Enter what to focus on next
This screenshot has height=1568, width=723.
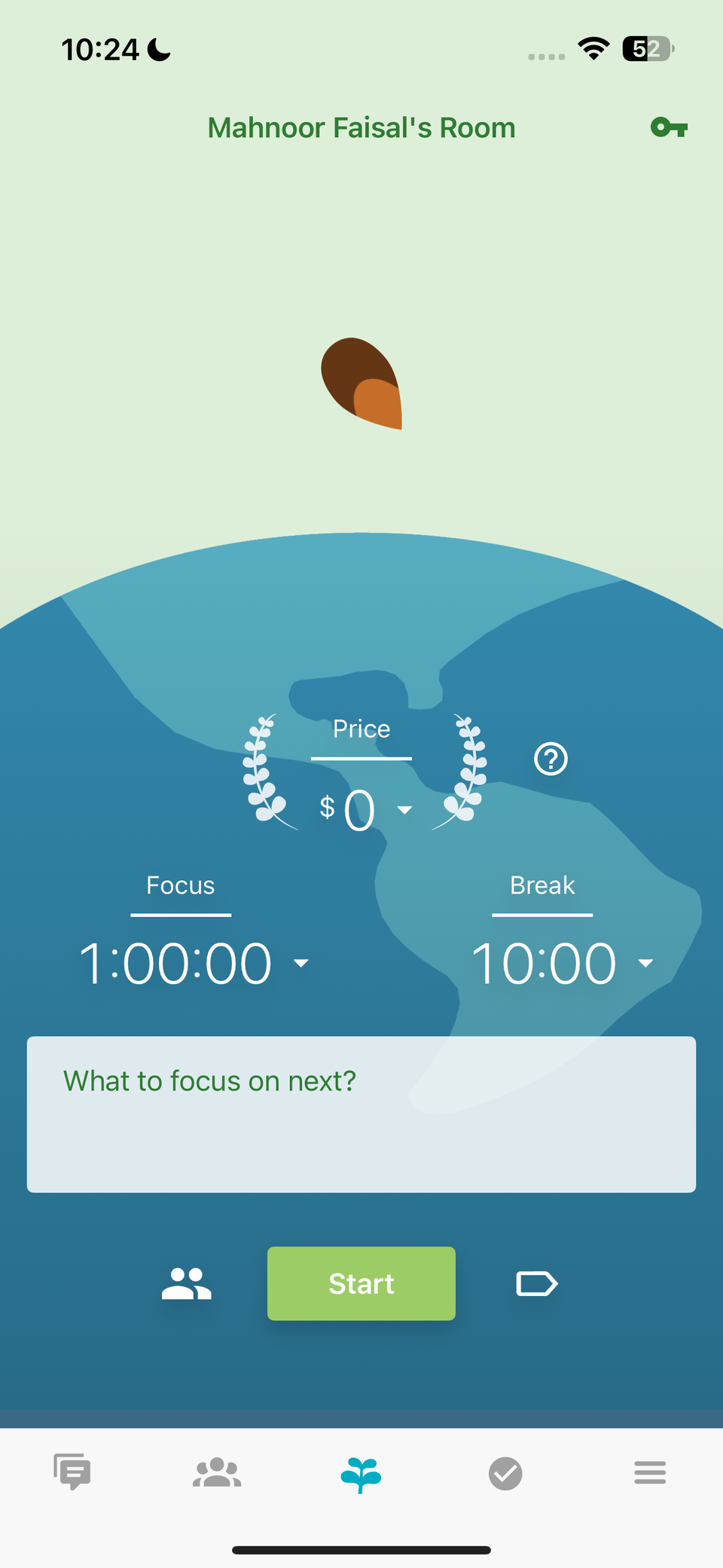[x=361, y=1114]
